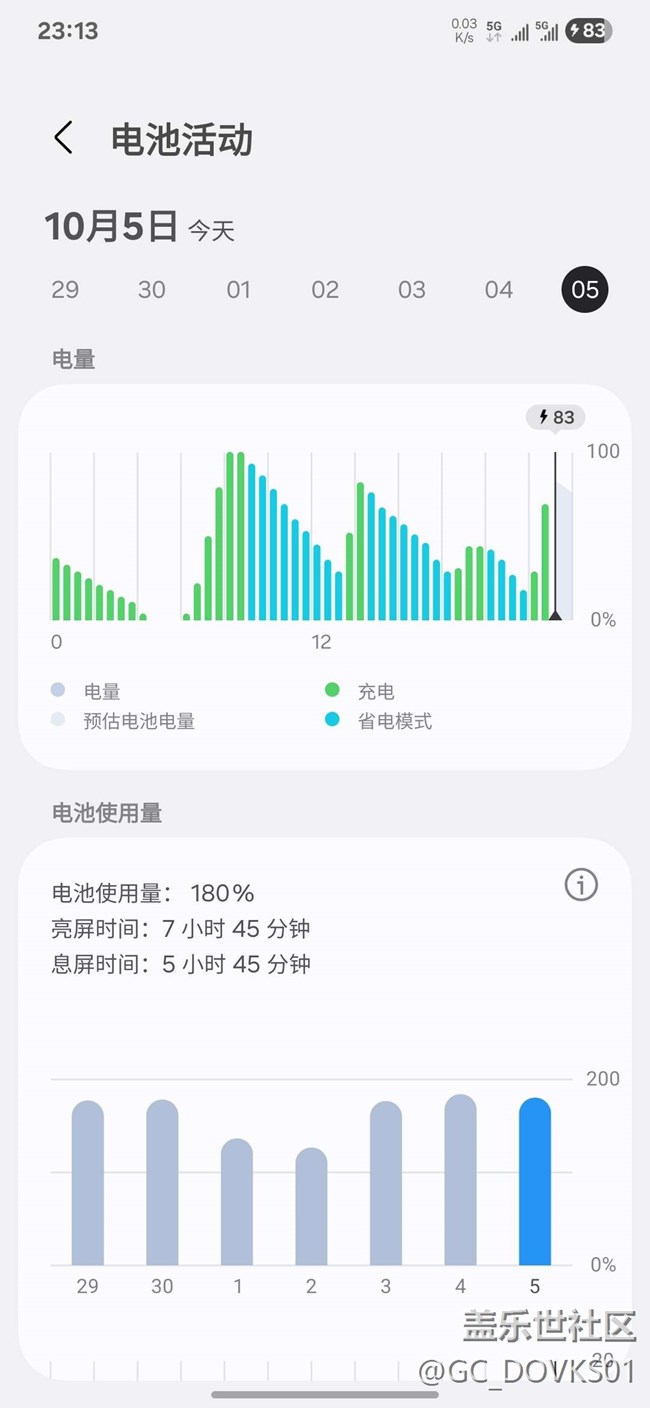Tap the usage bar for day 29
Screen dimensions: 650x1408
click(88, 1185)
